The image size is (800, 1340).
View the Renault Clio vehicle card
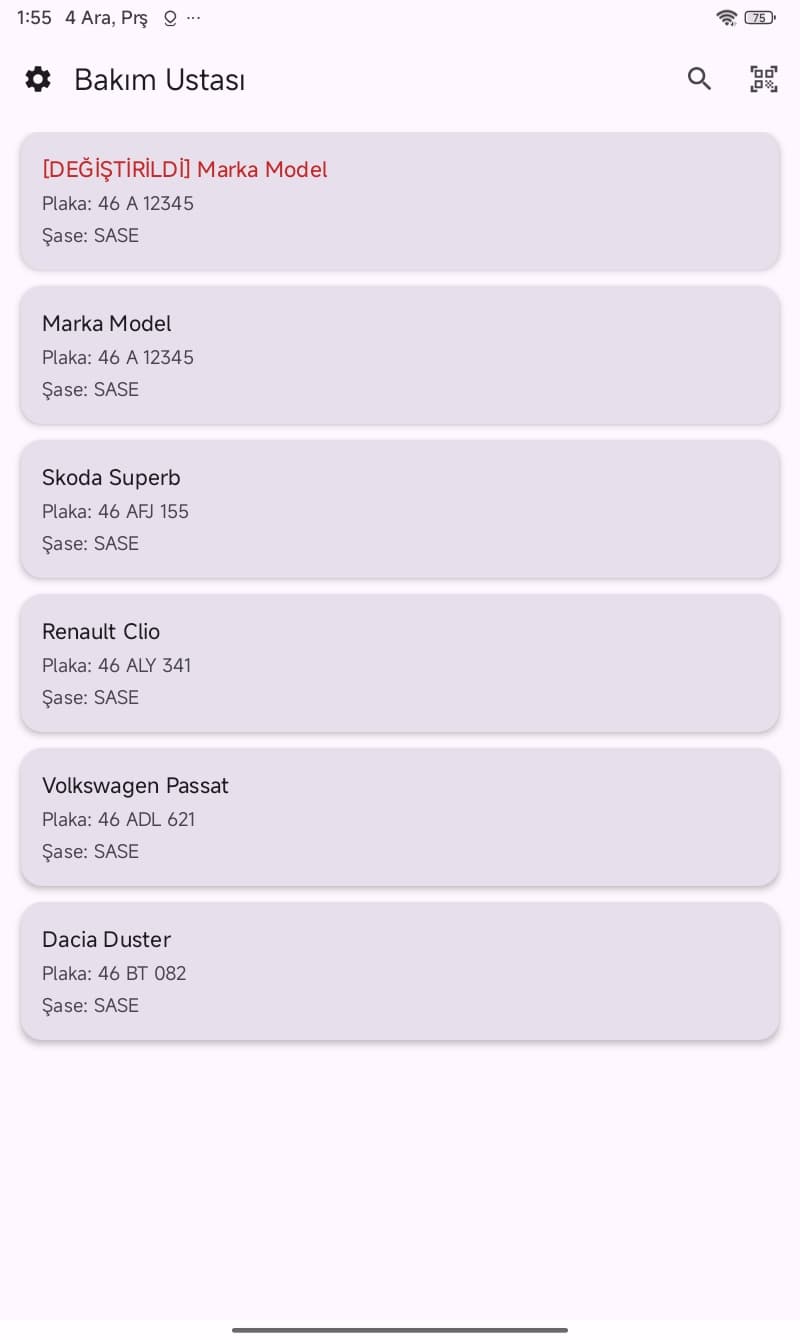click(400, 663)
